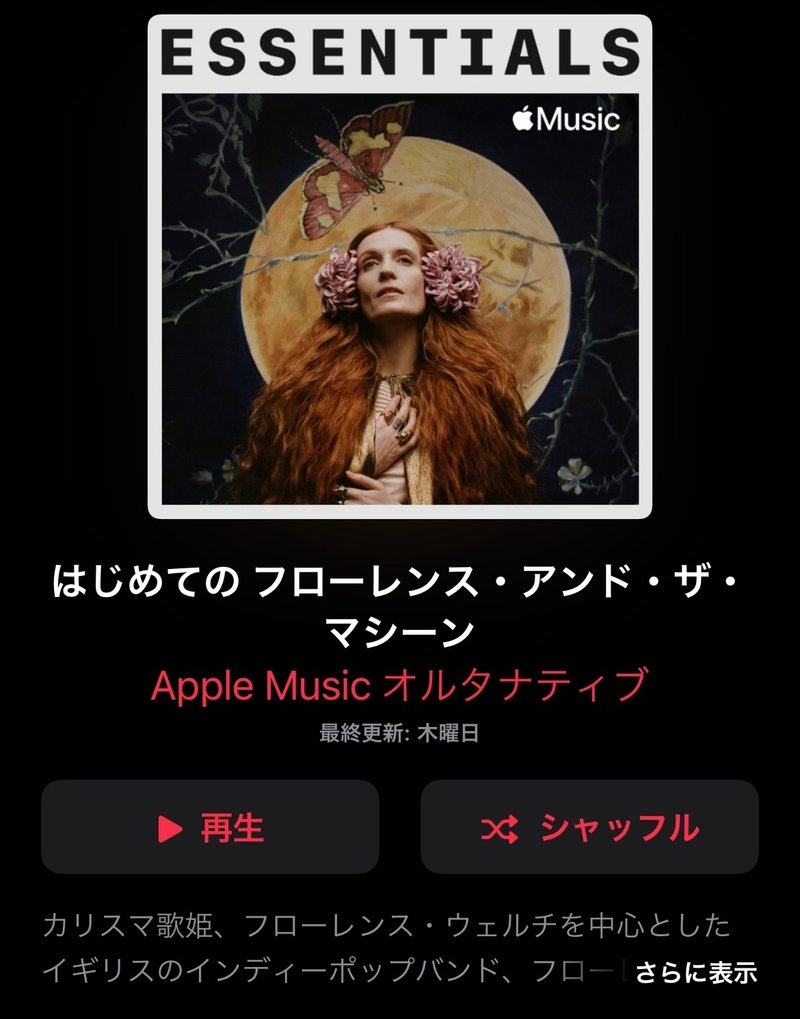This screenshot has width=800, height=1019.
Task: Shuffle the playlist with シャッフル
Action: click(589, 827)
